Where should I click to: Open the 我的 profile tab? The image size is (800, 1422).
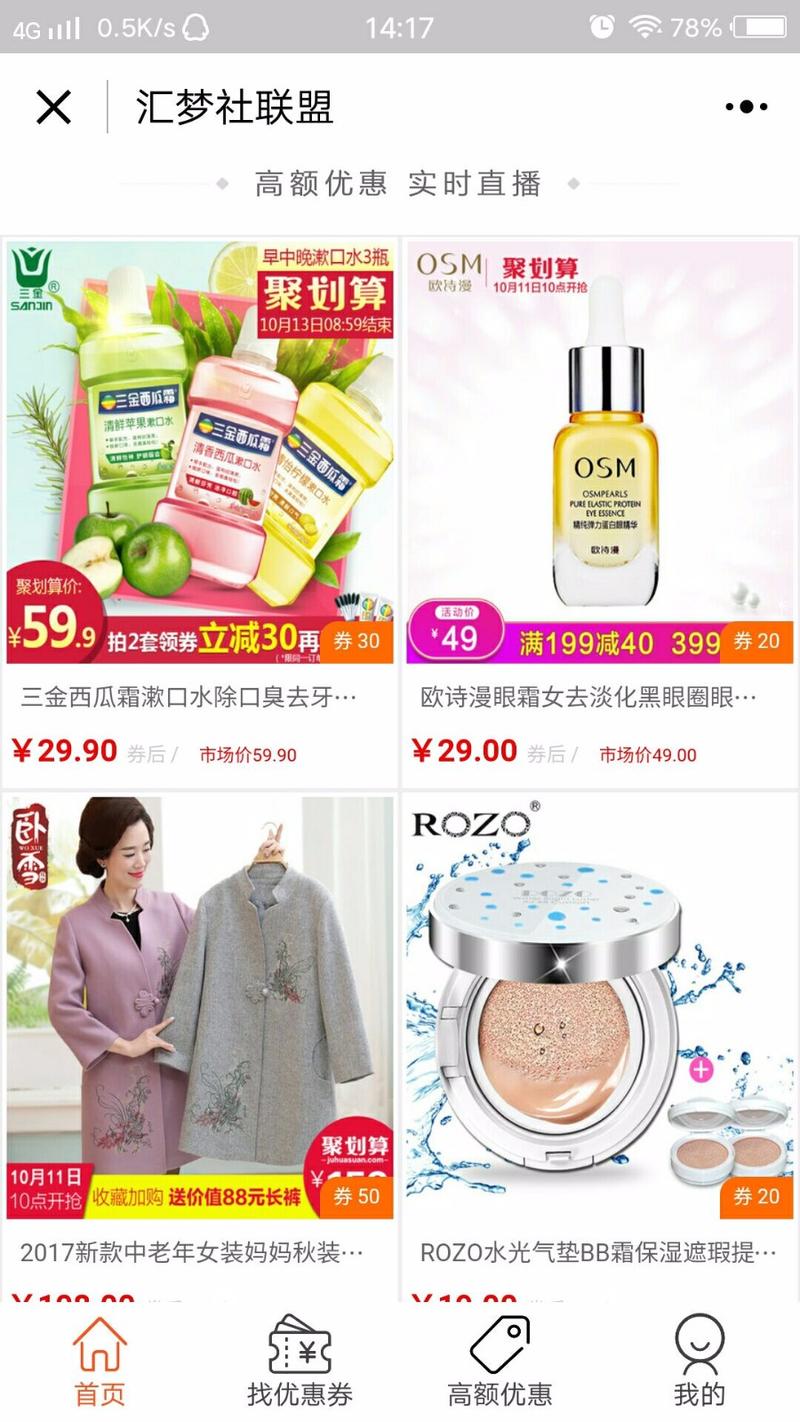(x=699, y=1362)
